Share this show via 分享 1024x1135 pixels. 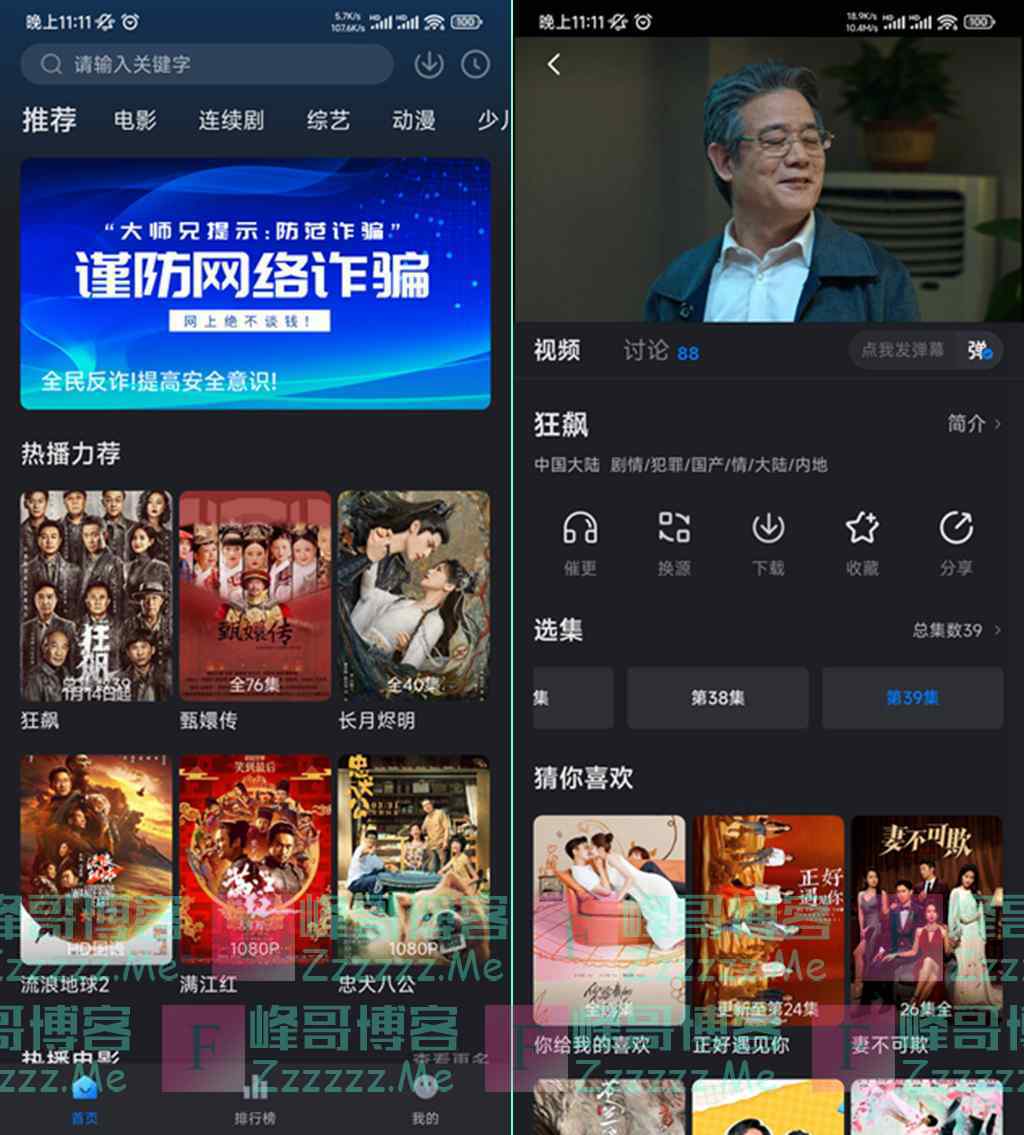956,542
